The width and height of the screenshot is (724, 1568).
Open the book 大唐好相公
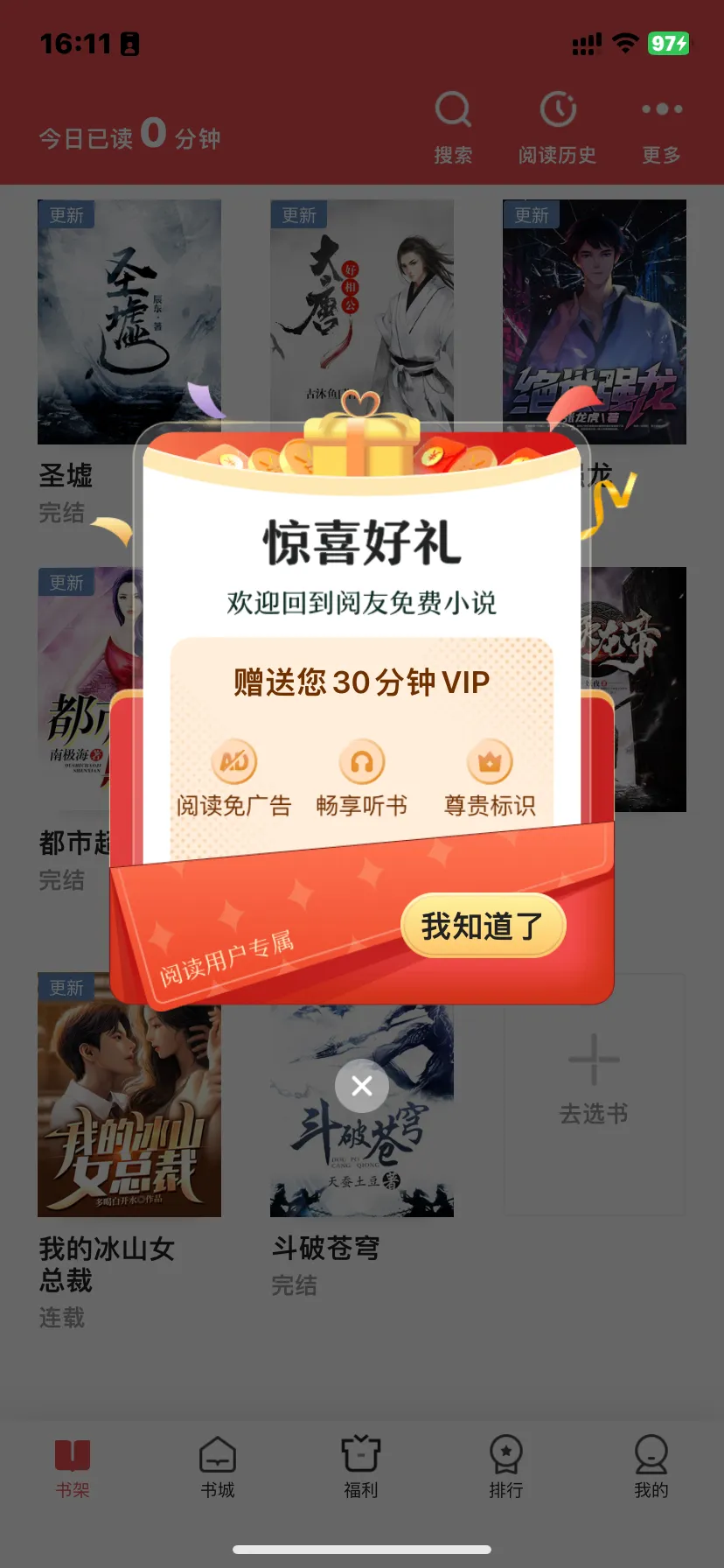[361, 306]
